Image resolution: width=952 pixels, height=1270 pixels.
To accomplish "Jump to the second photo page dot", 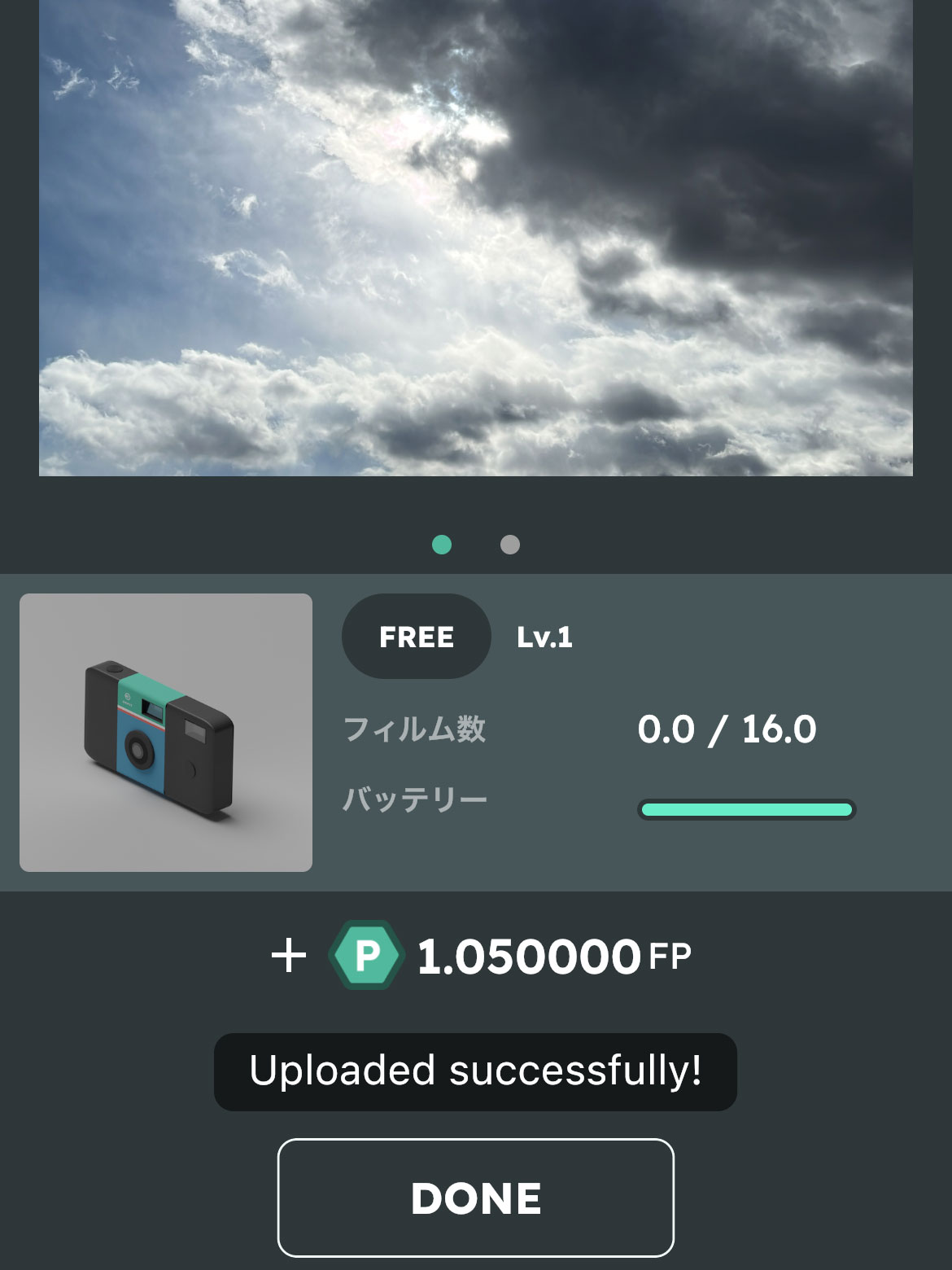I will click(510, 545).
